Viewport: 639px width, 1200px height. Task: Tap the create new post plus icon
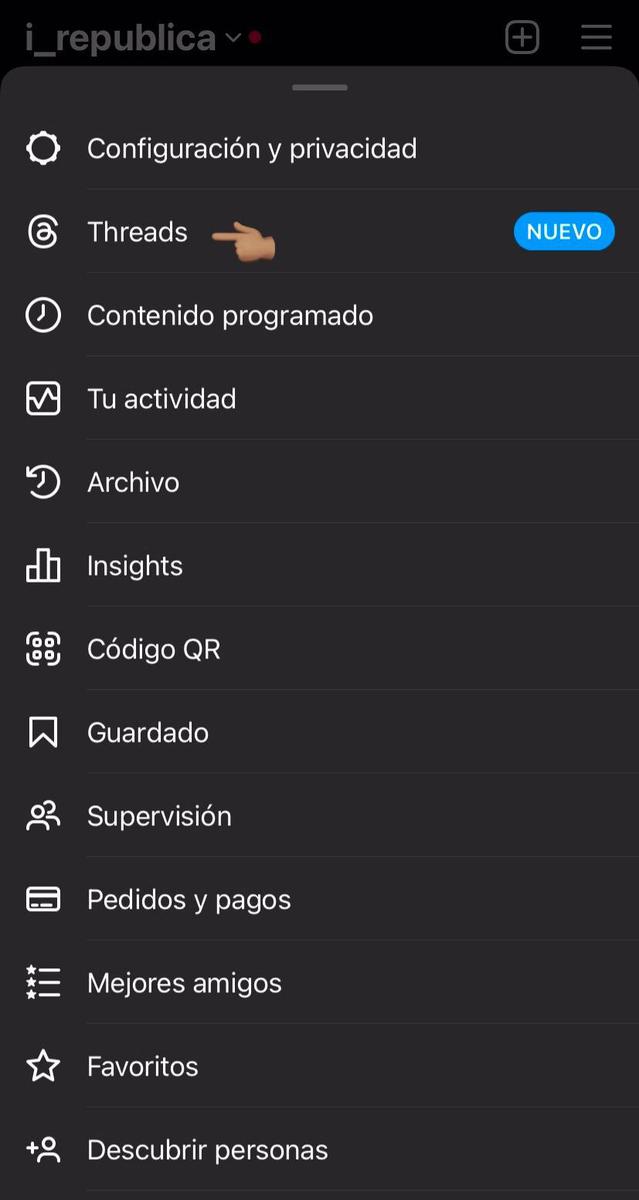pyautogui.click(x=522, y=38)
